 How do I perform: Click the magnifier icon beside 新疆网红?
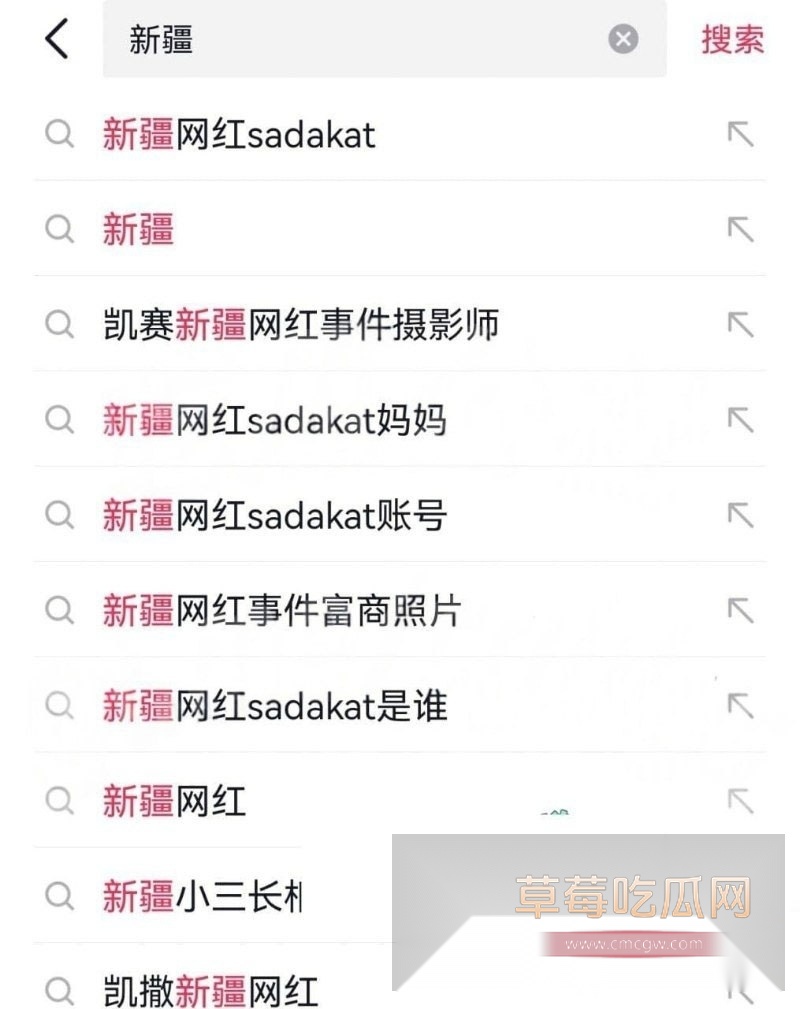coord(59,801)
